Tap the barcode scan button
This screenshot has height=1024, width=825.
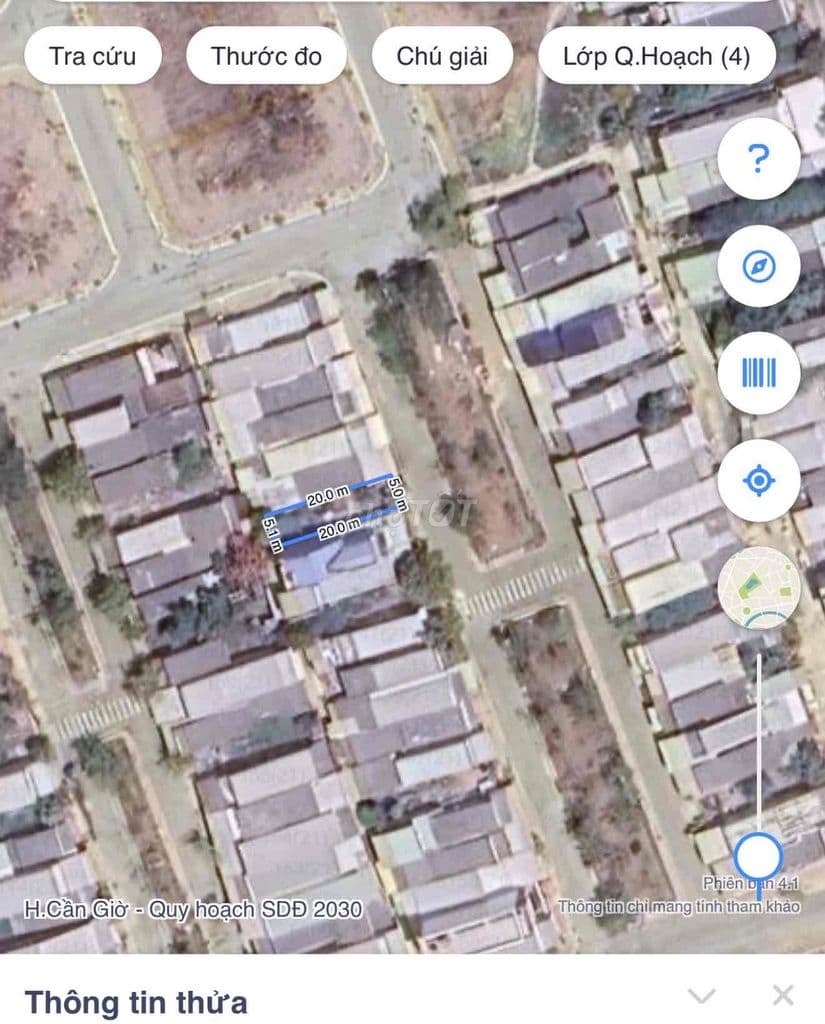pos(758,373)
